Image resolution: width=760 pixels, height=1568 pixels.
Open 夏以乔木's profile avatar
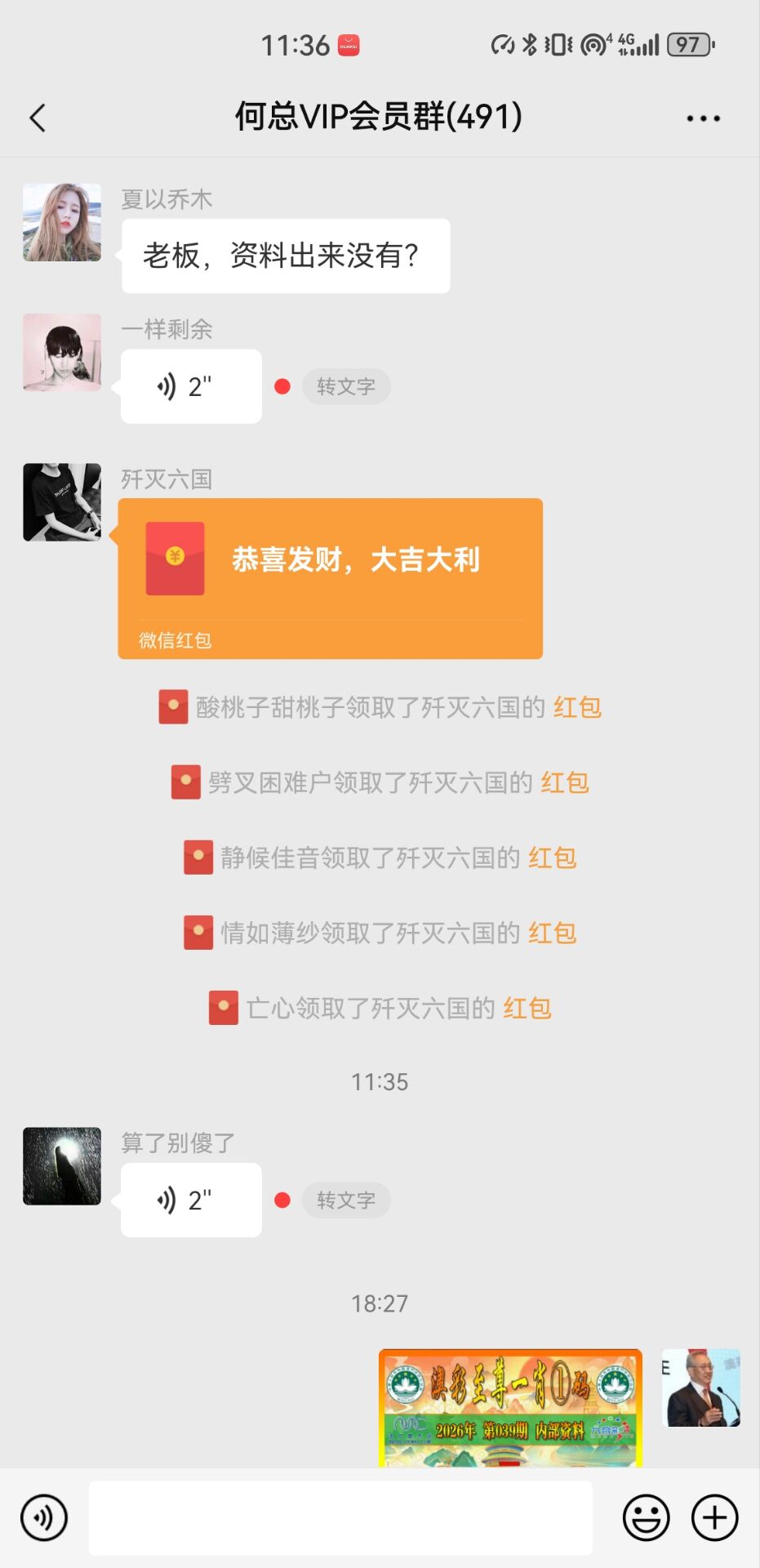click(62, 222)
